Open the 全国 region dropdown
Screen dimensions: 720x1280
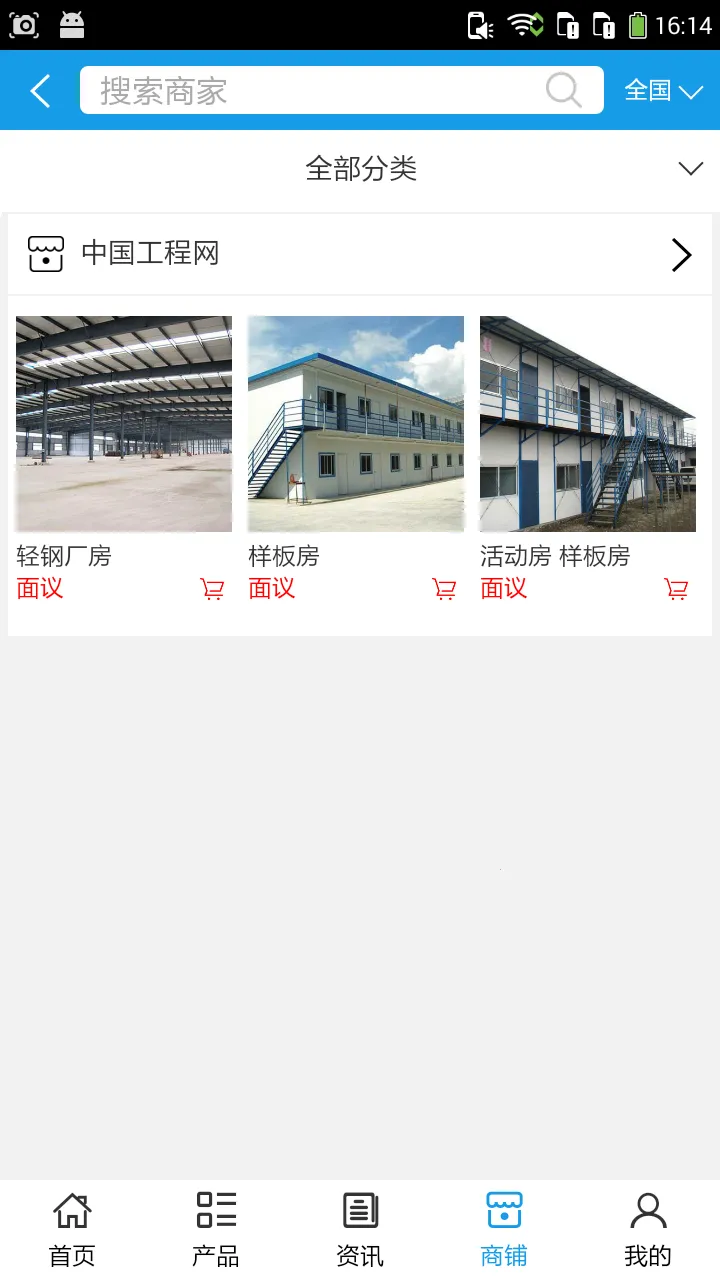[x=663, y=90]
